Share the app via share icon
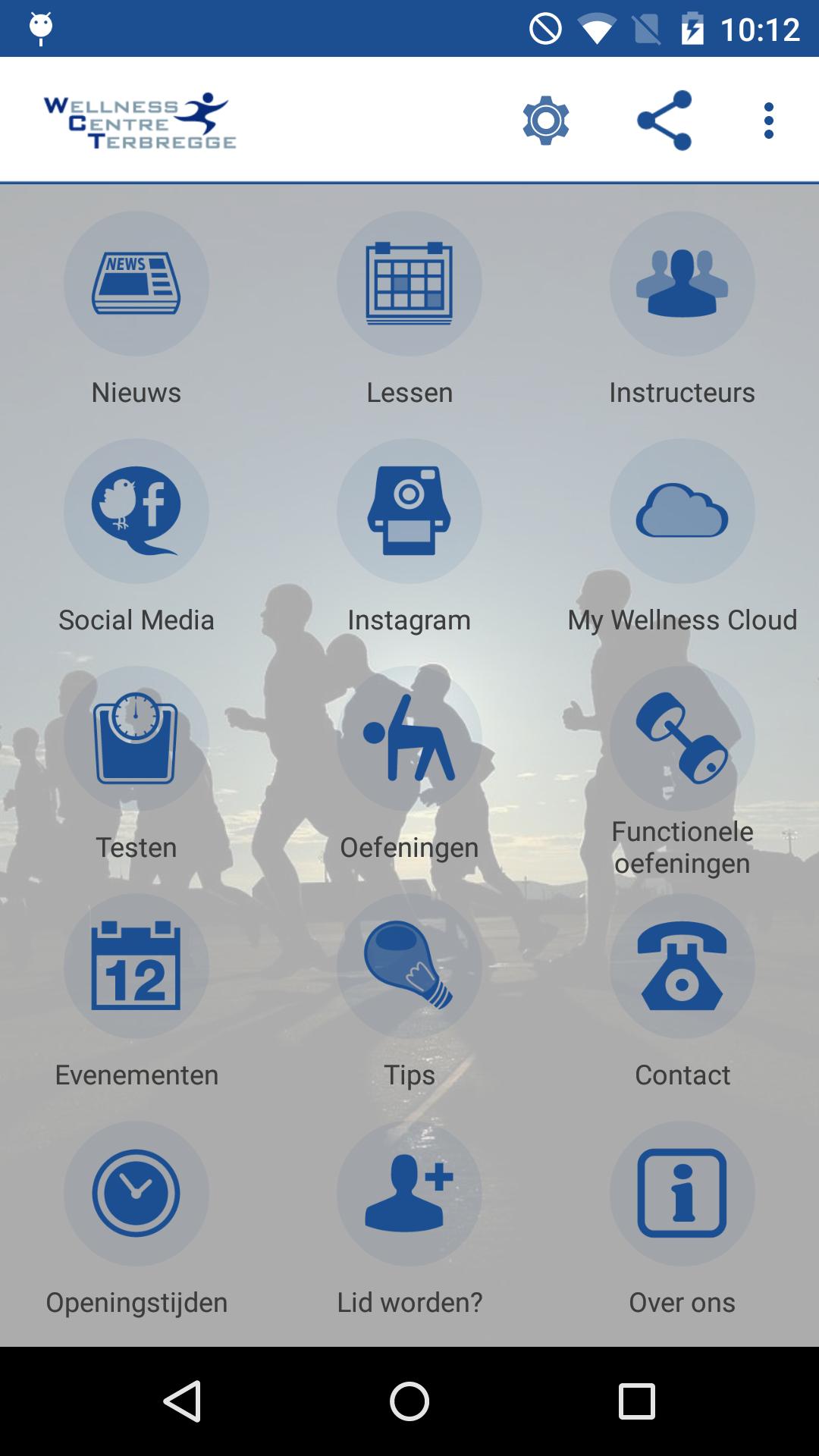 pos(664,121)
